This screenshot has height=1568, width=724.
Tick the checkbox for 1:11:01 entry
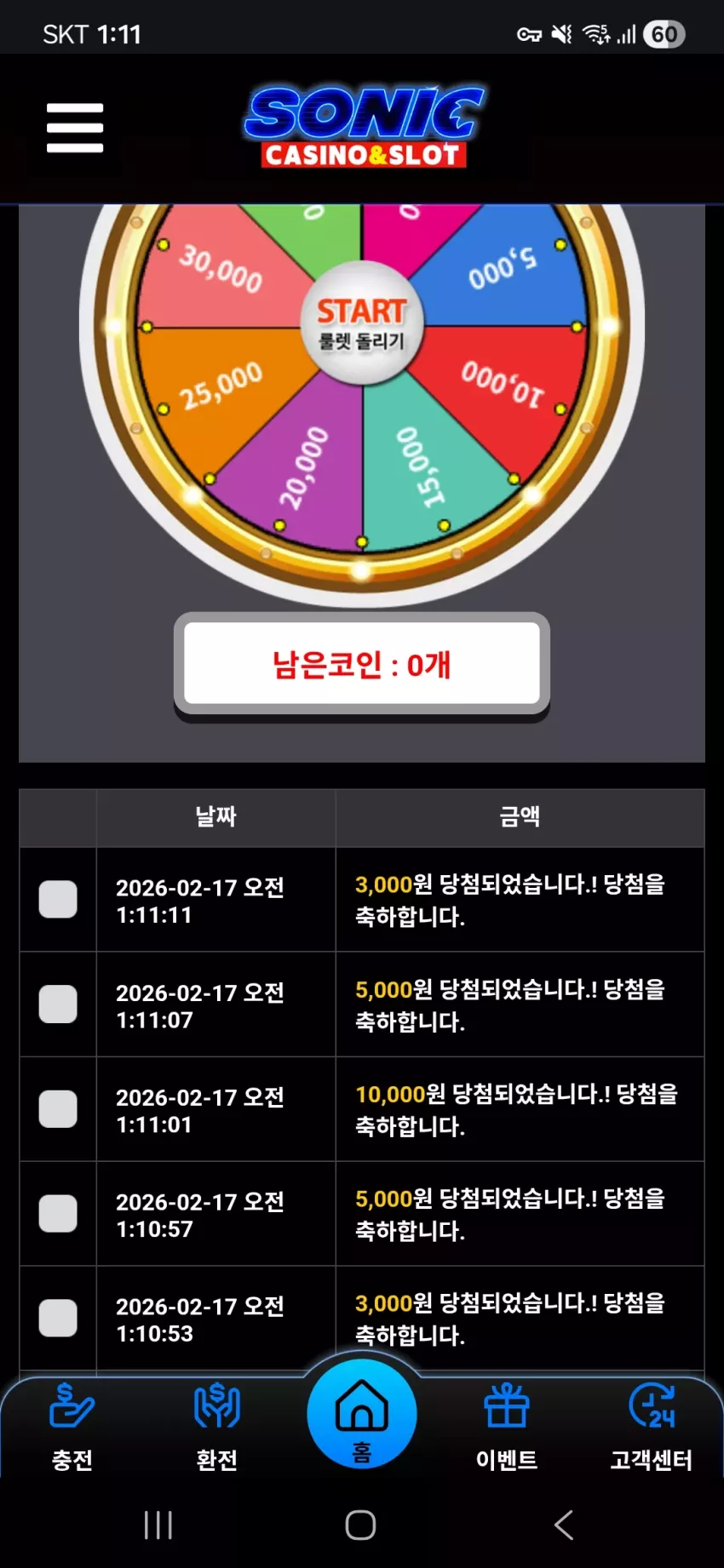click(x=58, y=1109)
